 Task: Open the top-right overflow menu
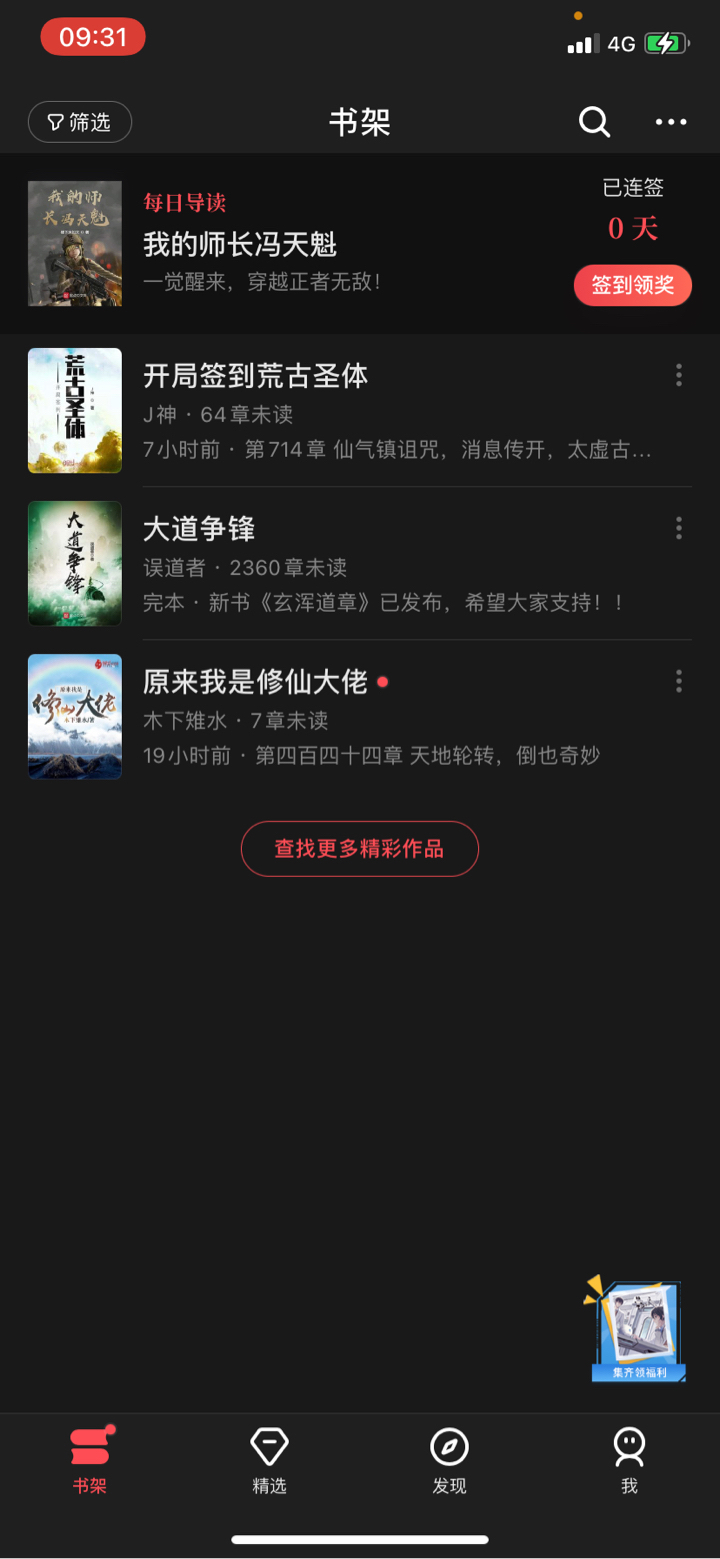tap(671, 122)
